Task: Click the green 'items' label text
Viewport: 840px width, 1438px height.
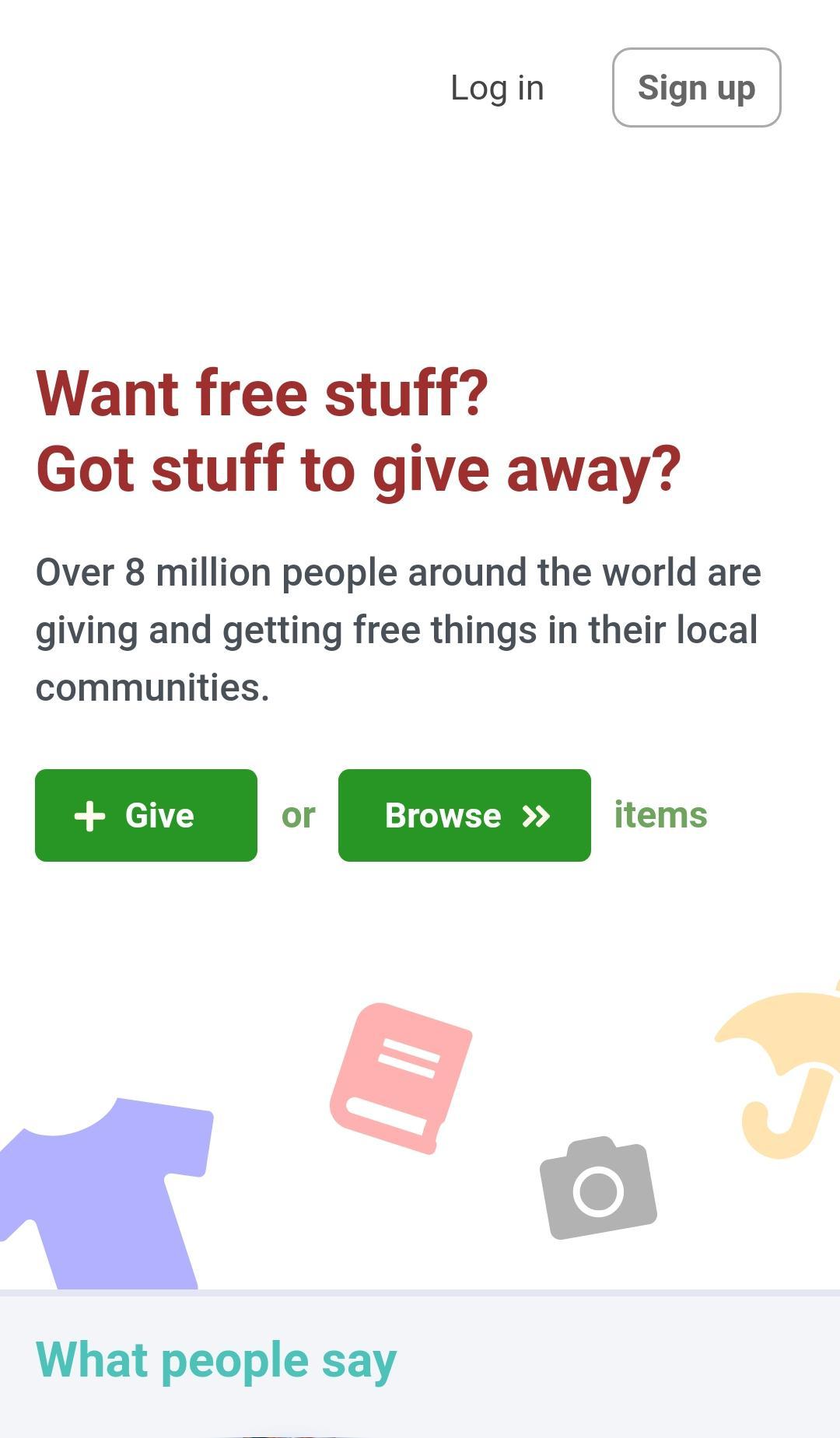Action: [x=660, y=815]
